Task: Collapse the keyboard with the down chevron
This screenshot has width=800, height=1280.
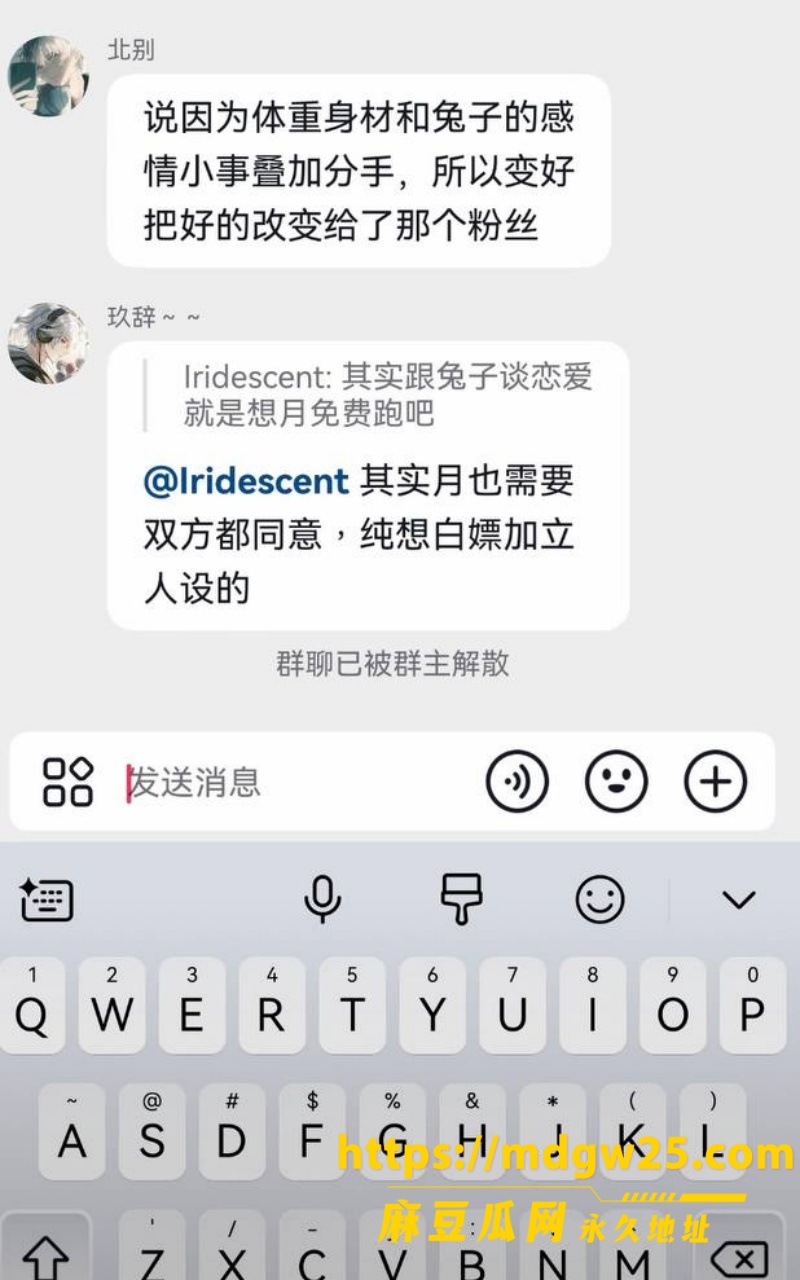Action: tap(739, 900)
